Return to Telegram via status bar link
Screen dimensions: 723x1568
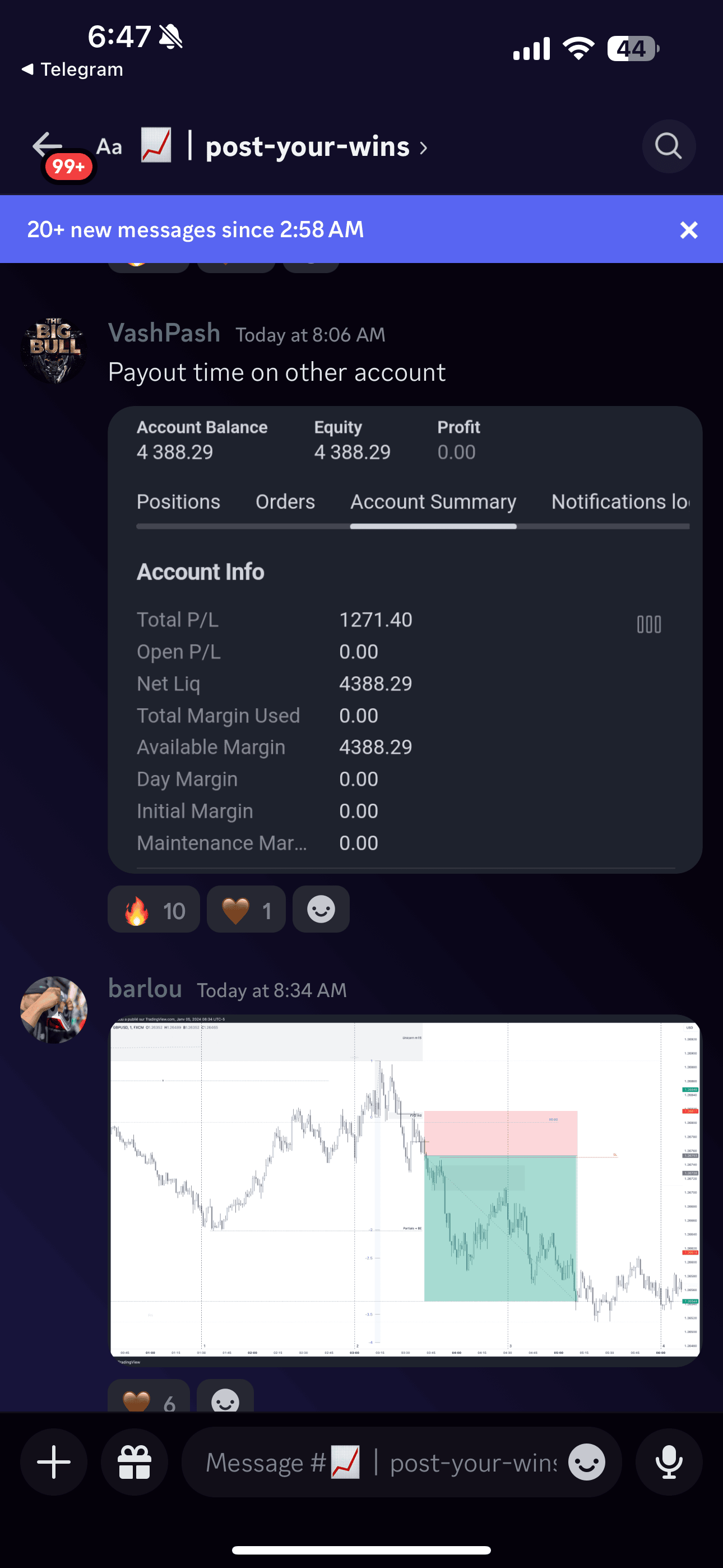[73, 70]
